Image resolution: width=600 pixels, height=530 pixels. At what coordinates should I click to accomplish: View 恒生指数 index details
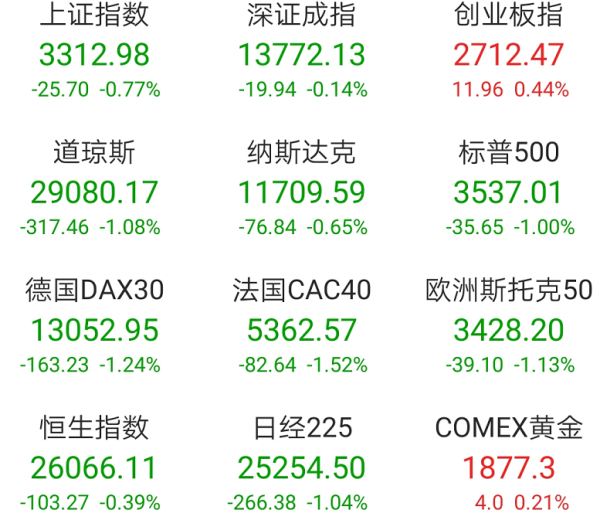[x=95, y=466]
